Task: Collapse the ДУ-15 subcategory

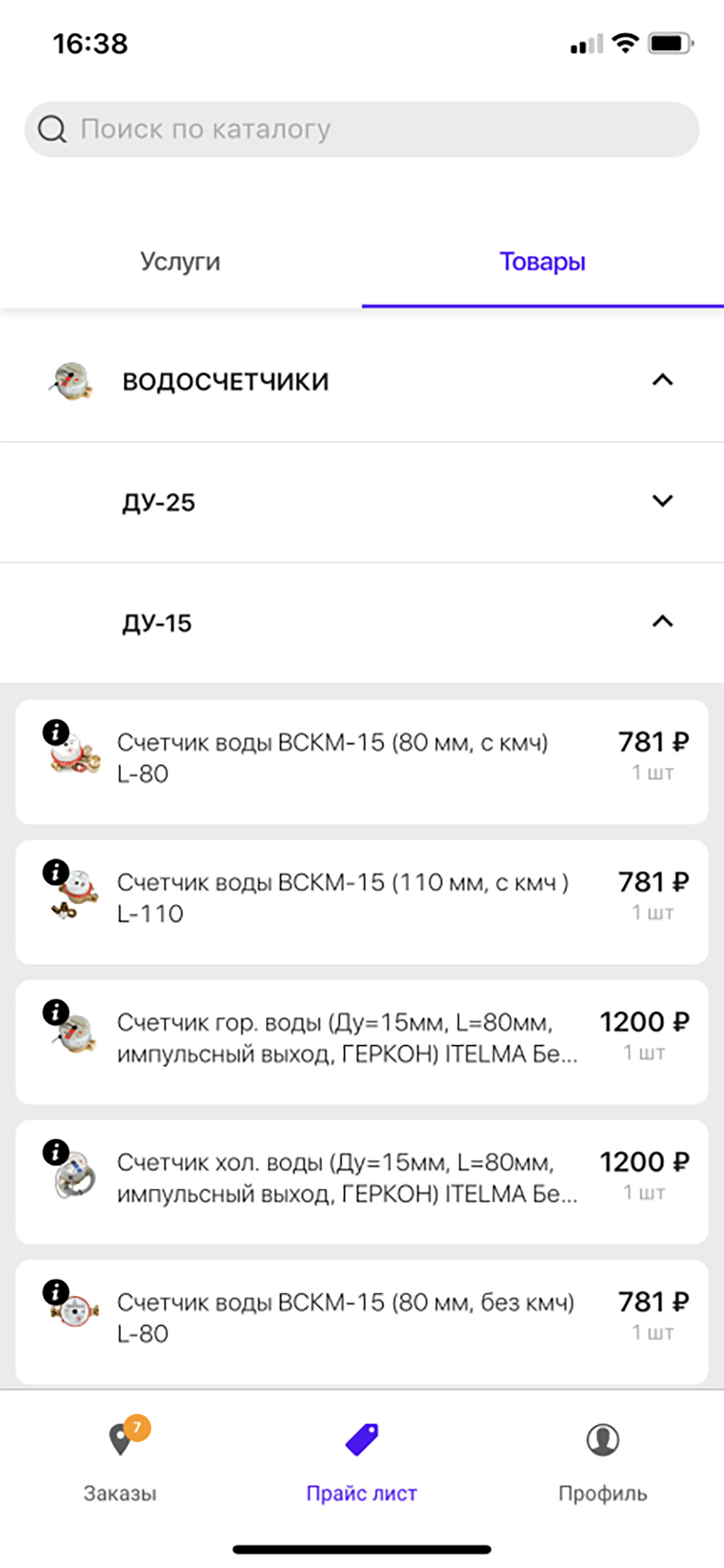Action: tap(662, 621)
